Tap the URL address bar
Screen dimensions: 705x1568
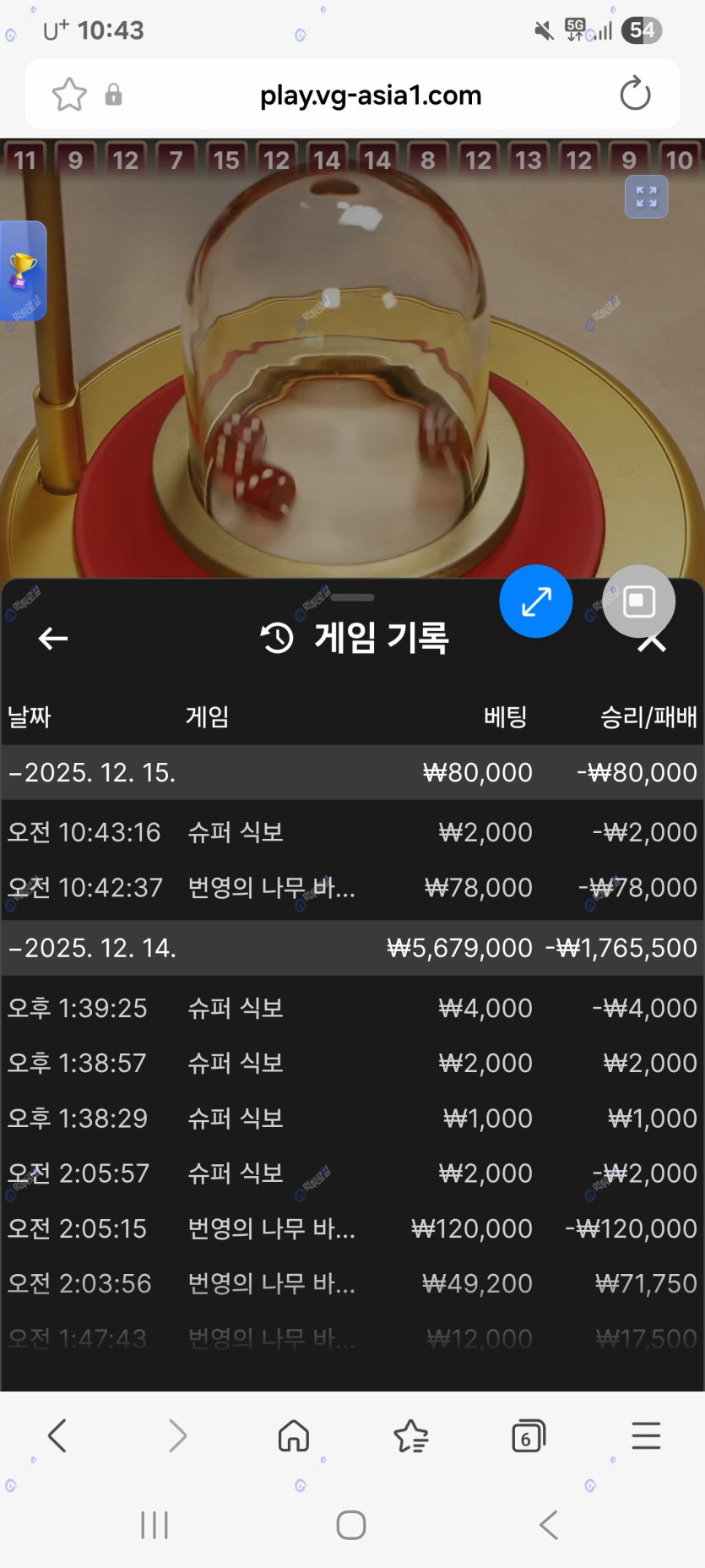click(x=370, y=95)
